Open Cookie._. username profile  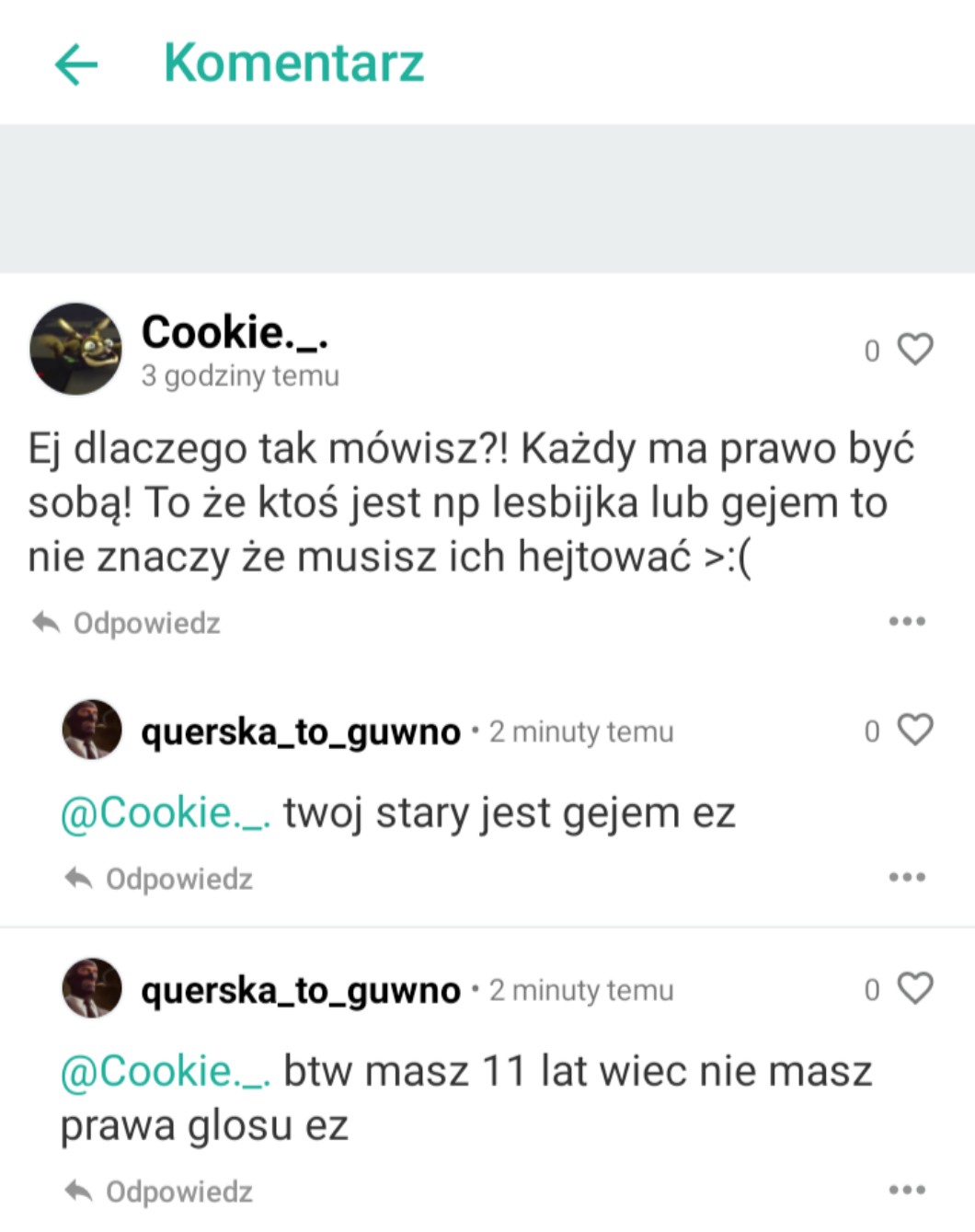tap(235, 332)
